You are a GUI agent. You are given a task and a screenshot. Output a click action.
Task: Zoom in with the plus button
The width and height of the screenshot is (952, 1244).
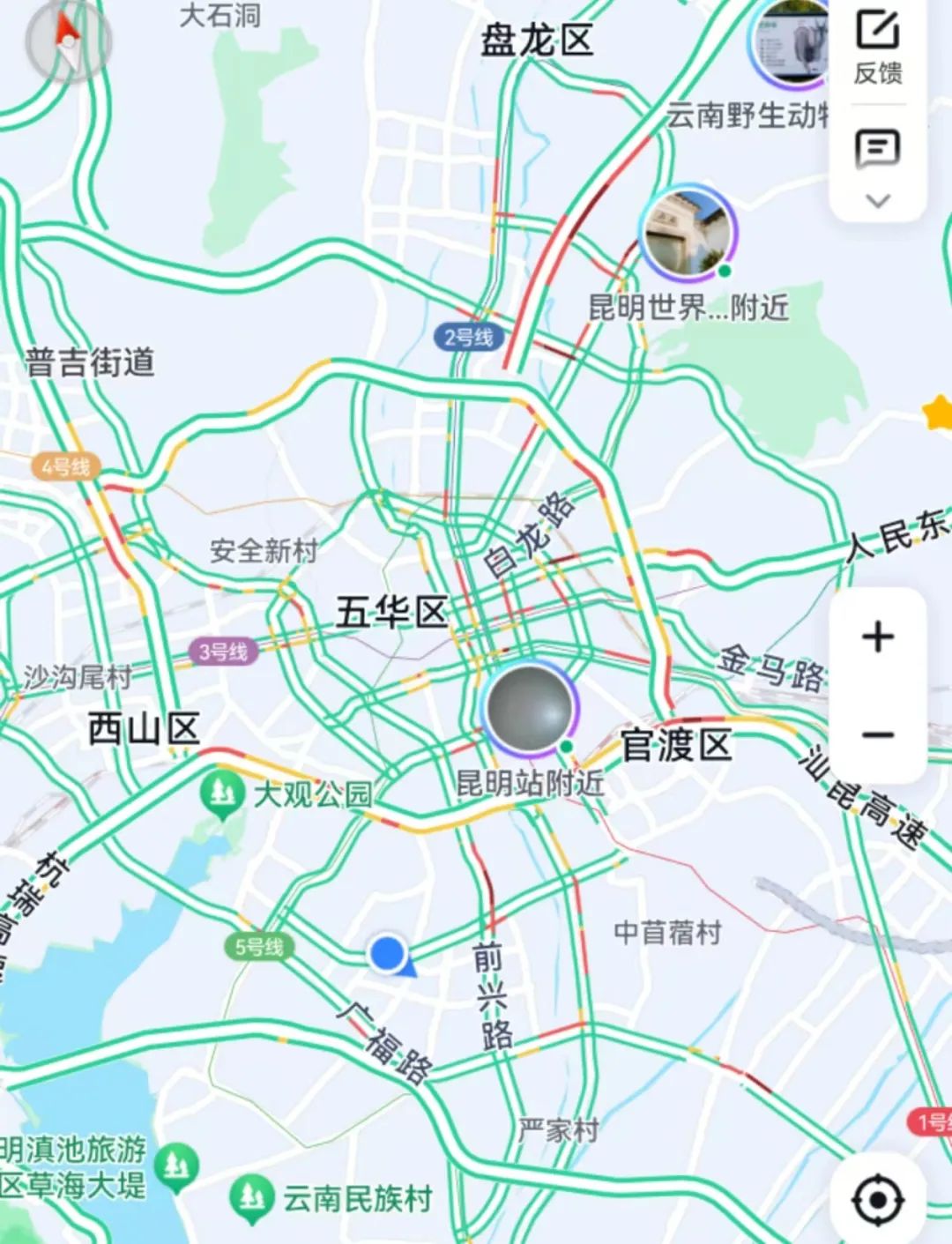coord(878,637)
